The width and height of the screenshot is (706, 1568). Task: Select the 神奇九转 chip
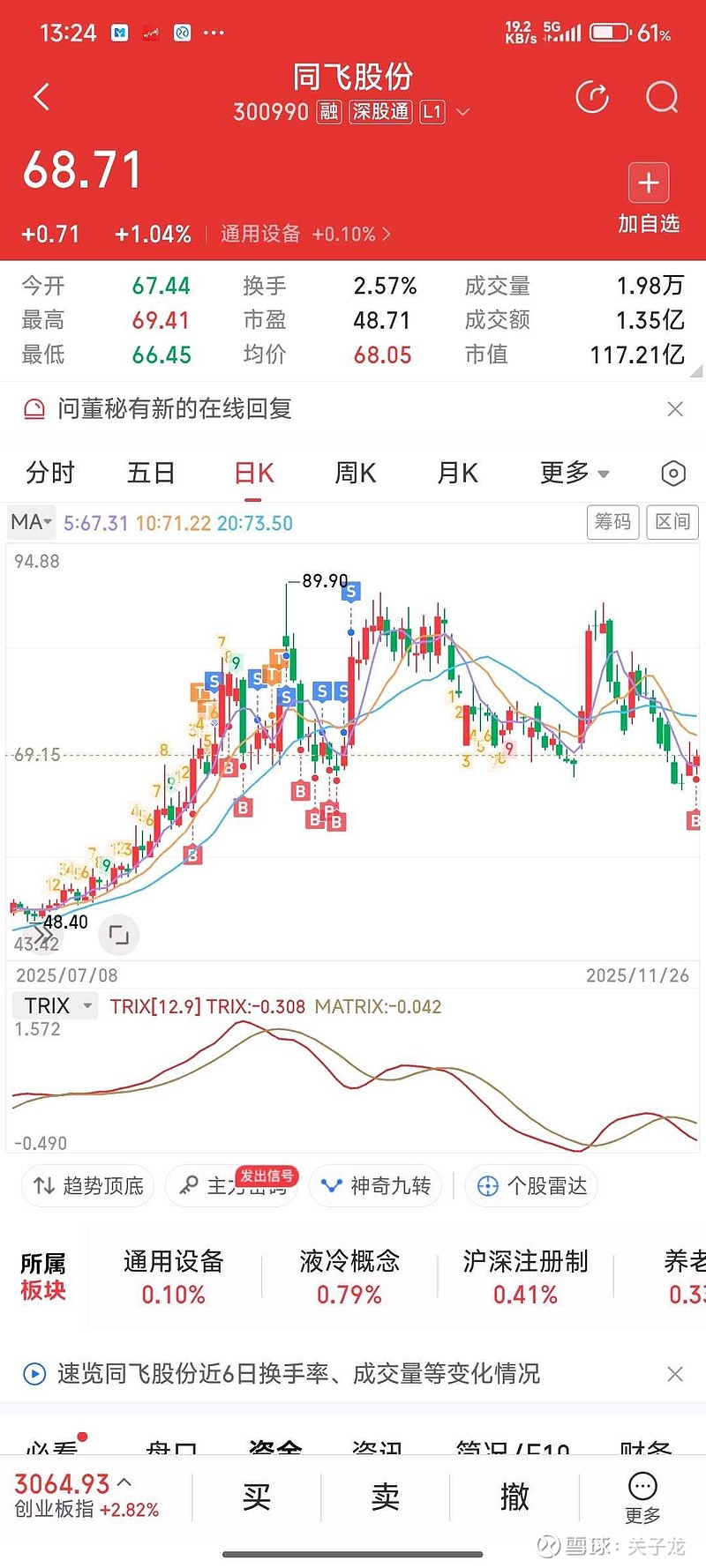click(376, 1186)
